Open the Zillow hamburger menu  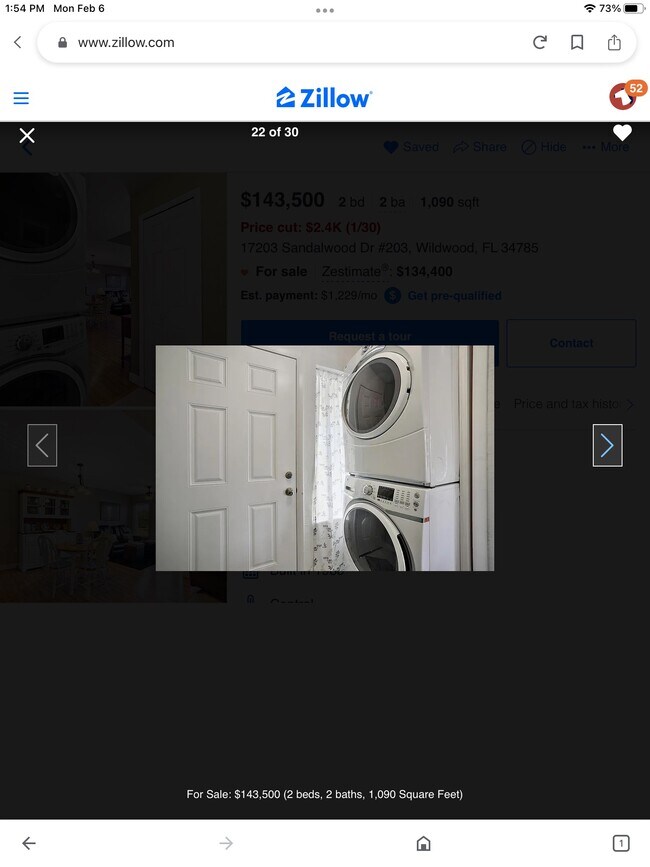(21, 98)
